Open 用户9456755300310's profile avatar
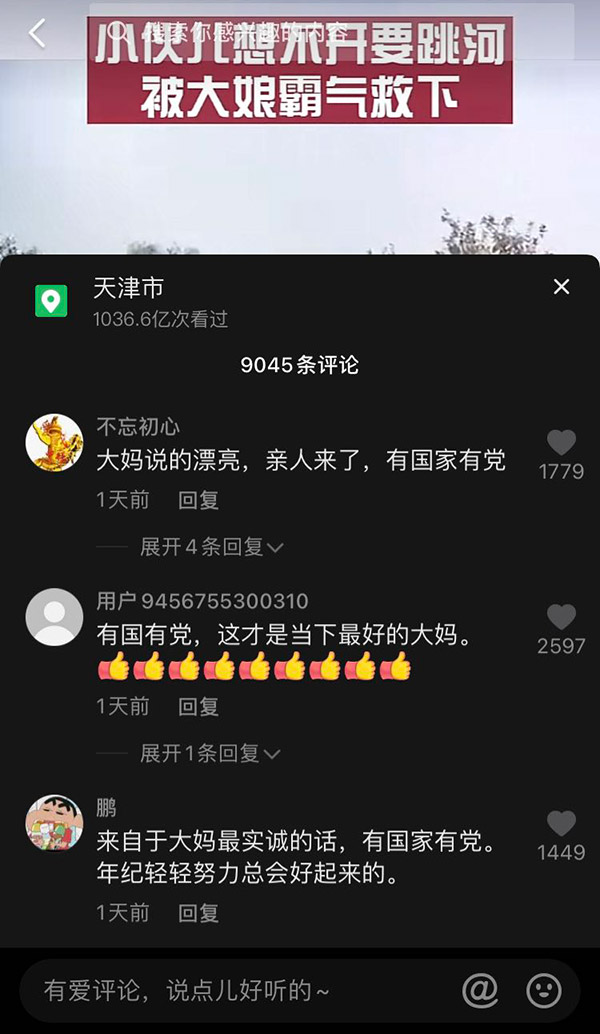 [54, 617]
